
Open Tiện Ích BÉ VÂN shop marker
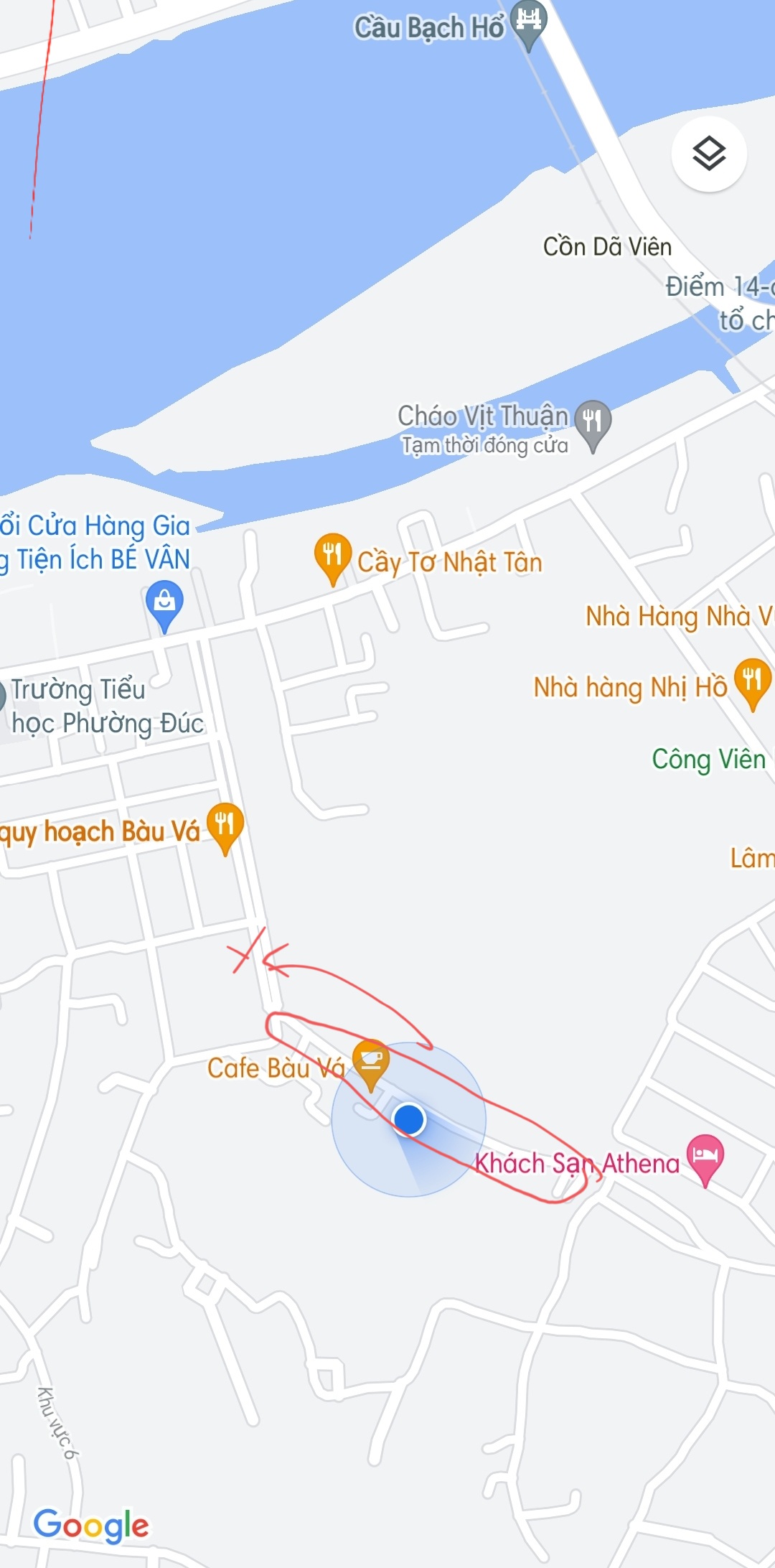[x=164, y=602]
